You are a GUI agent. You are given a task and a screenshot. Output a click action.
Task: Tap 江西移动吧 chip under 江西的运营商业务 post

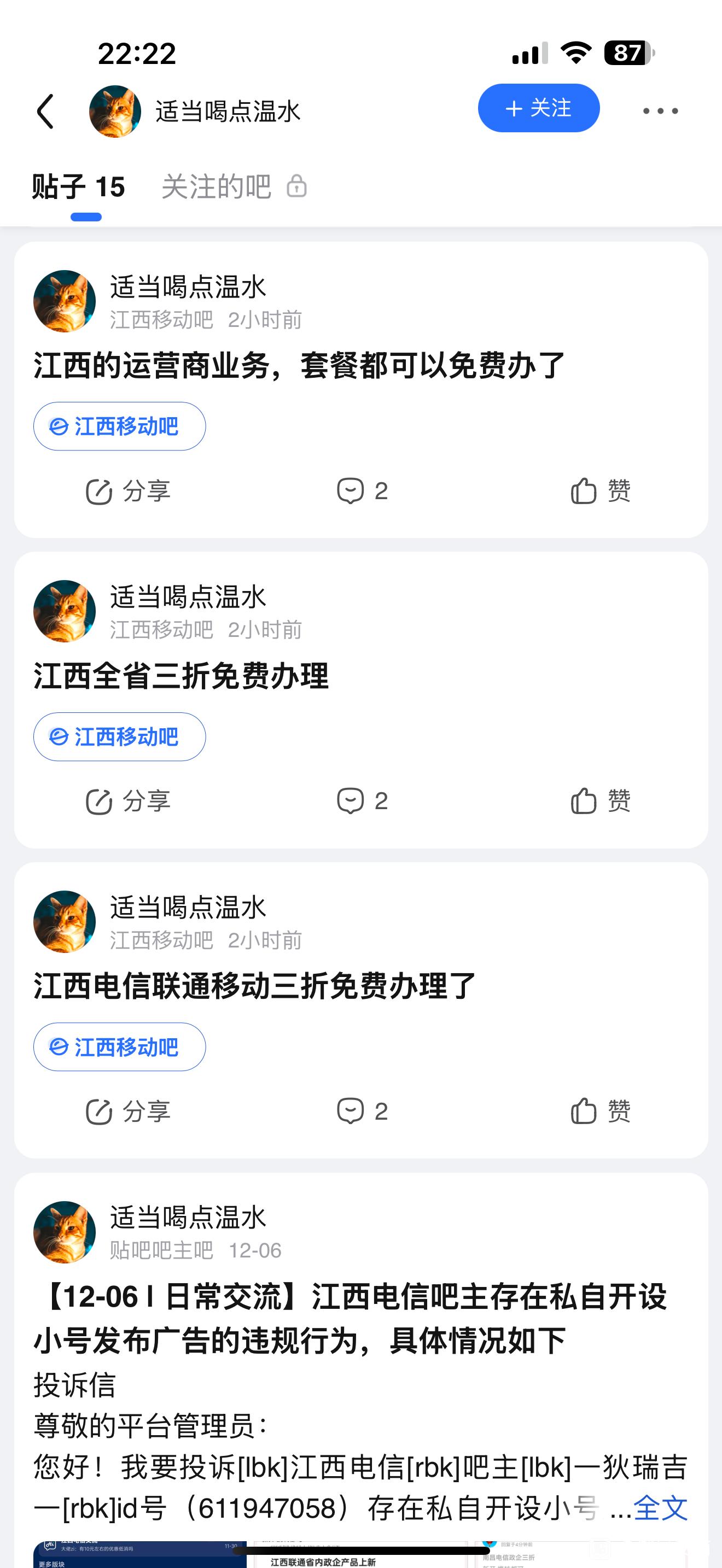coord(119,426)
